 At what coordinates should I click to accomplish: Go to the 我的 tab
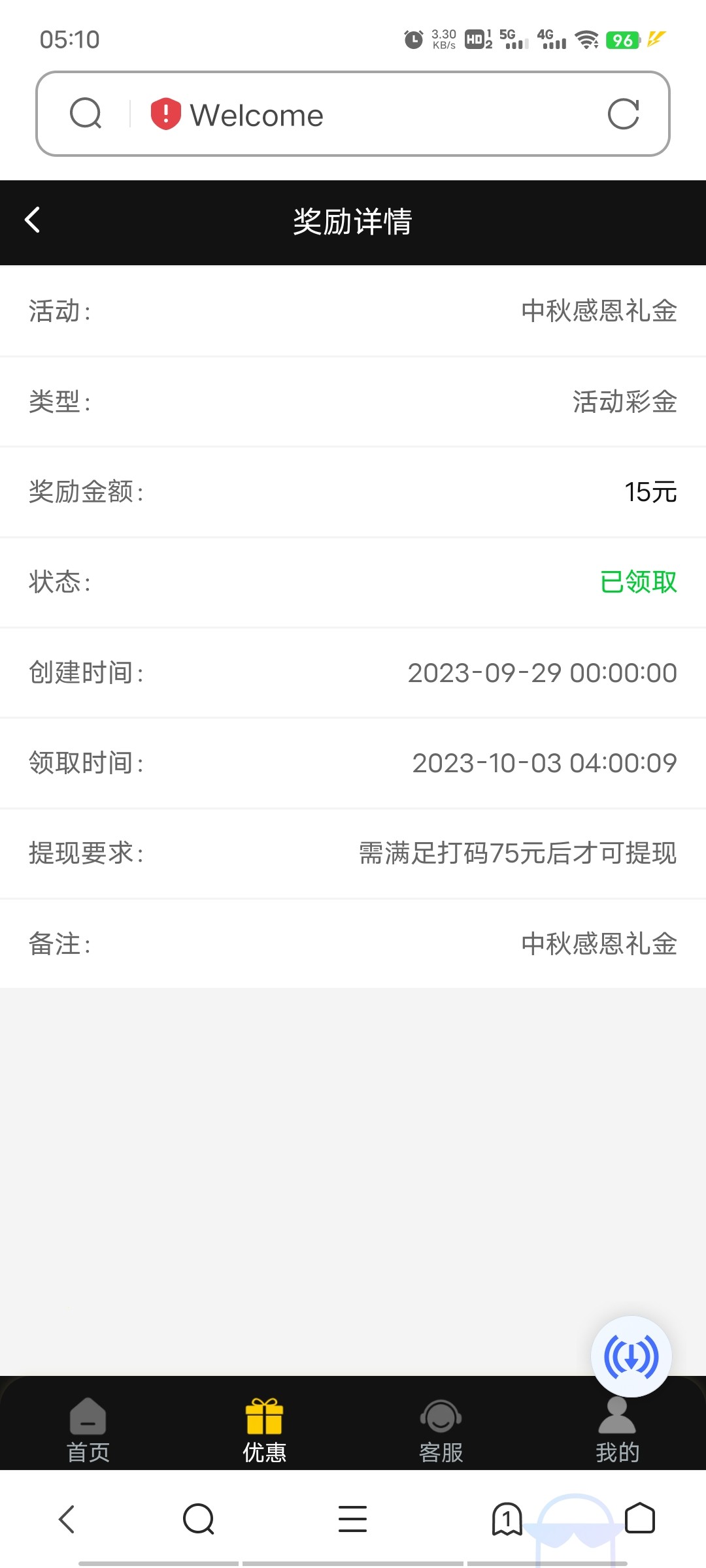point(617,1429)
